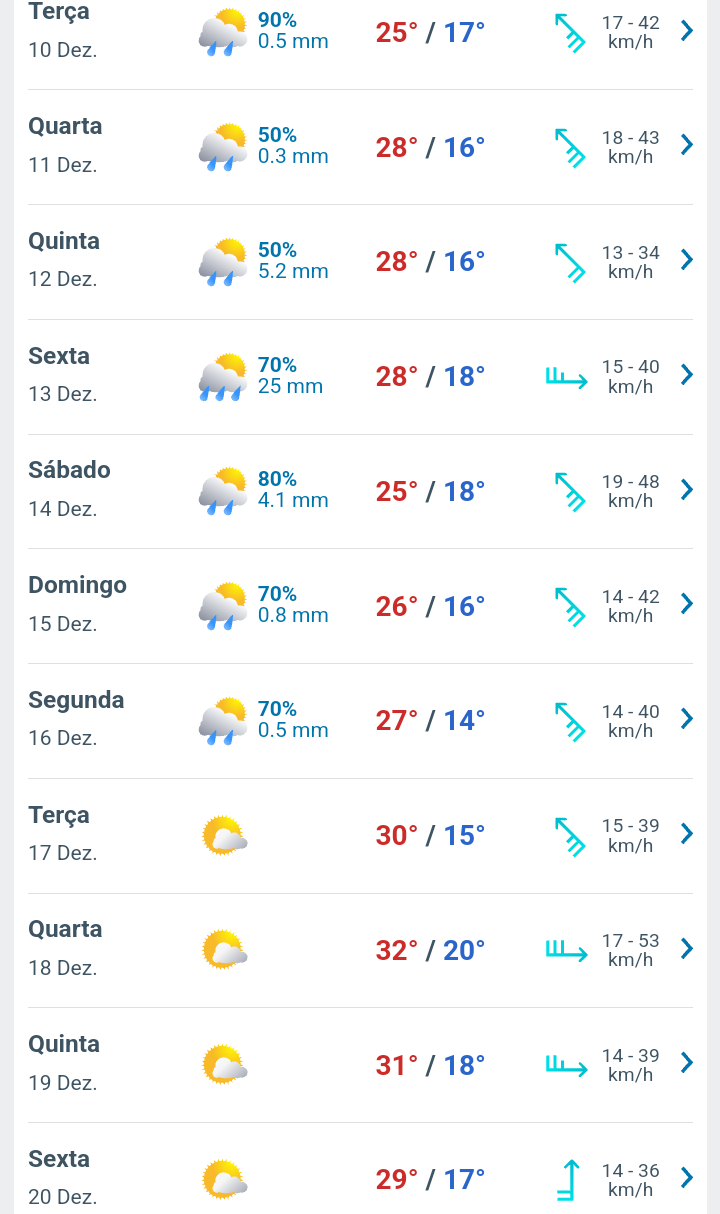View Segunda 16 Dez. details
720x1214 pixels.
point(360,721)
